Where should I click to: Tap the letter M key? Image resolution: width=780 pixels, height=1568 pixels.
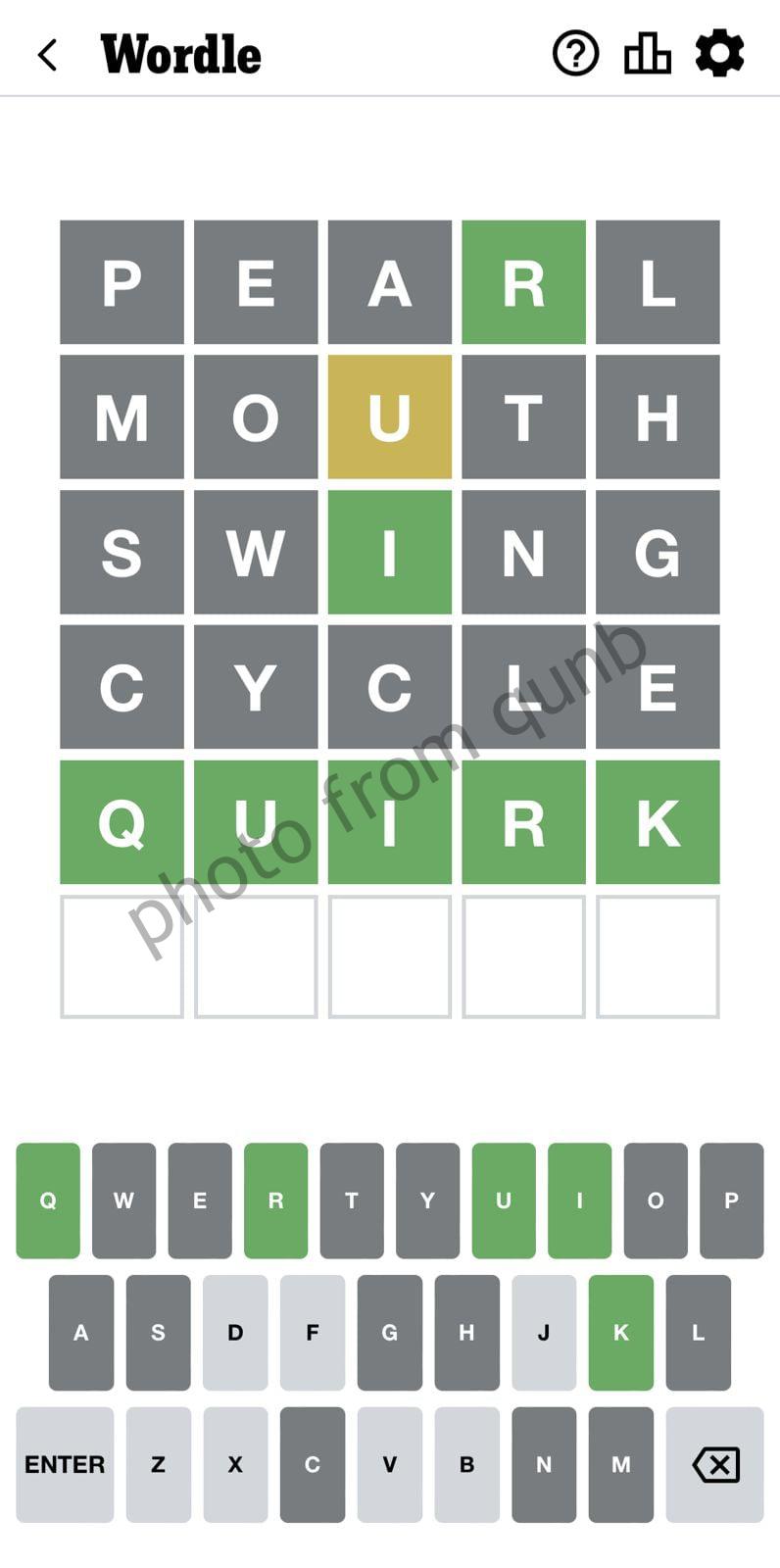pyautogui.click(x=620, y=1464)
